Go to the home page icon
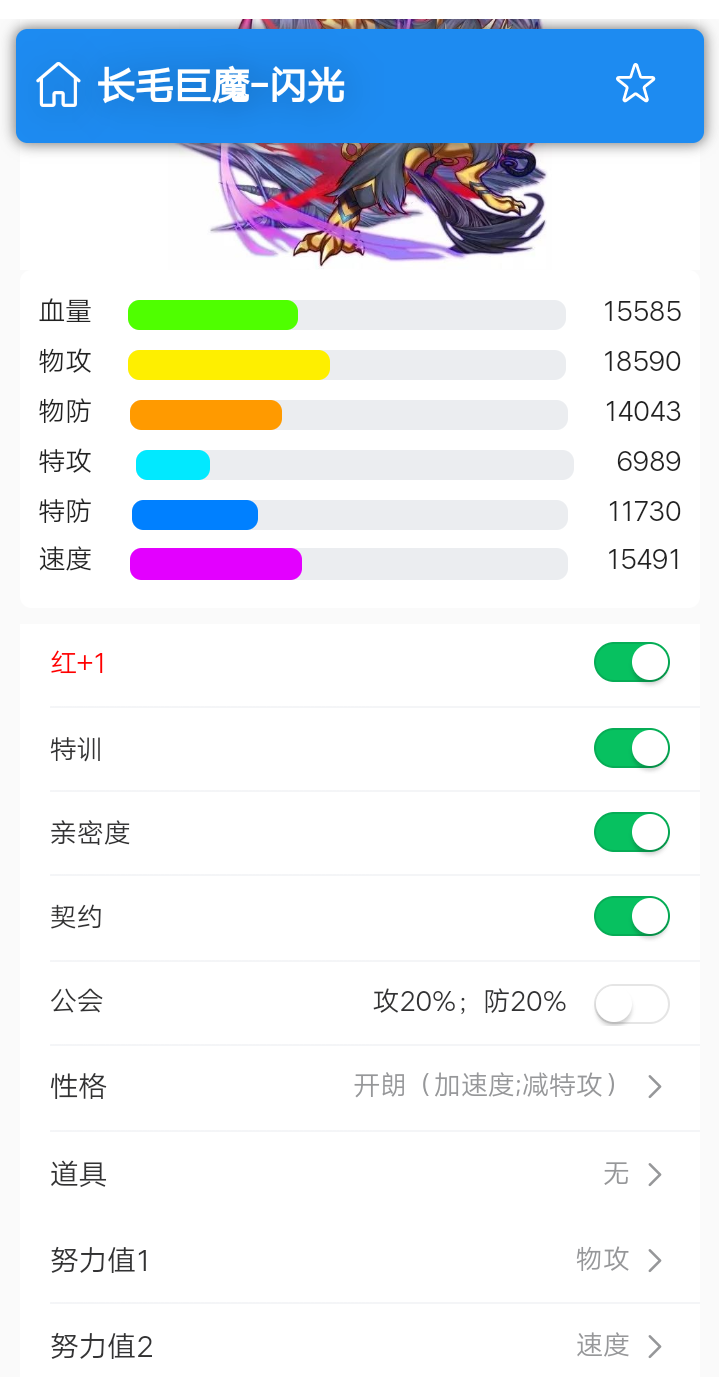Image resolution: width=719 pixels, height=1377 pixels. 58,85
